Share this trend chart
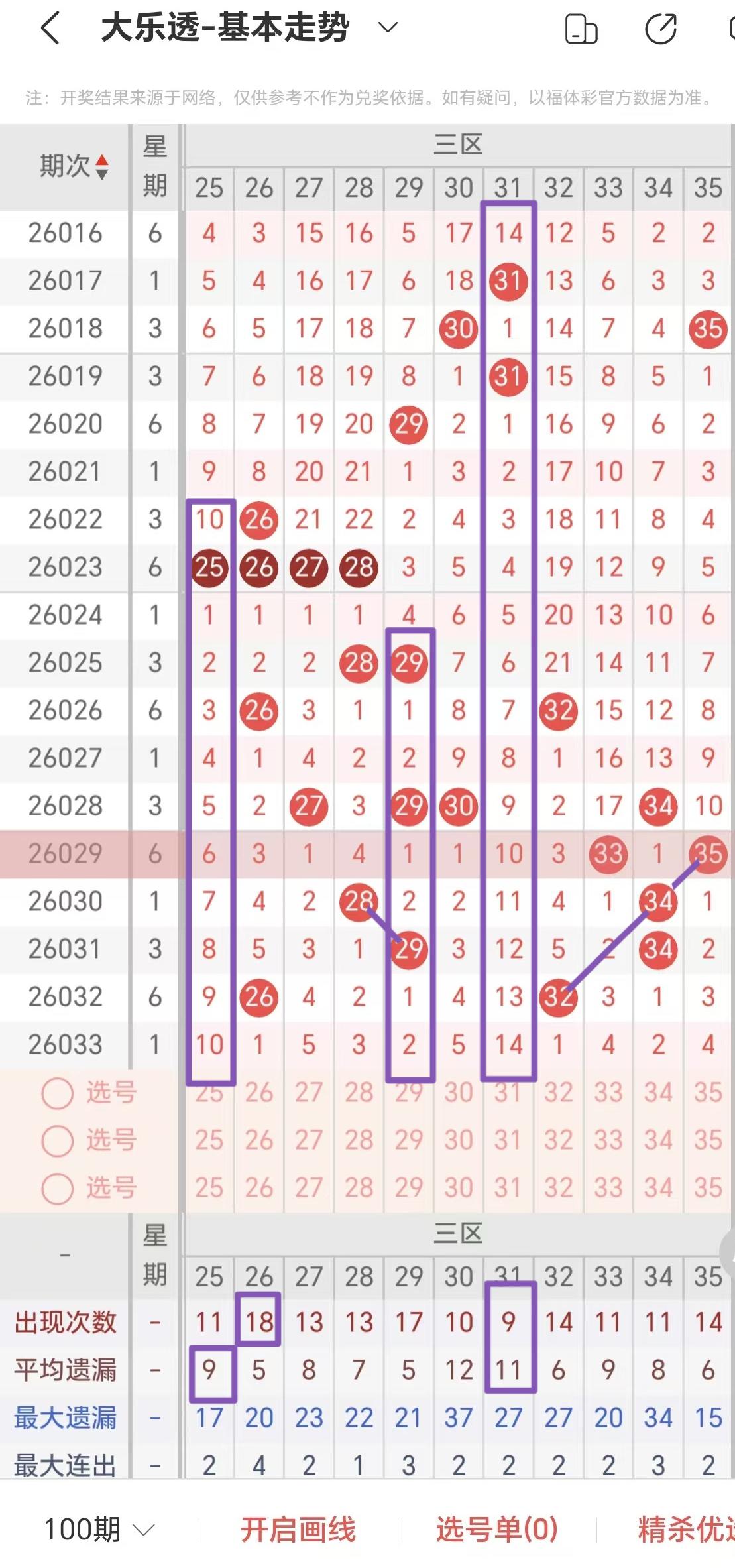The width and height of the screenshot is (735, 1568). [660, 29]
